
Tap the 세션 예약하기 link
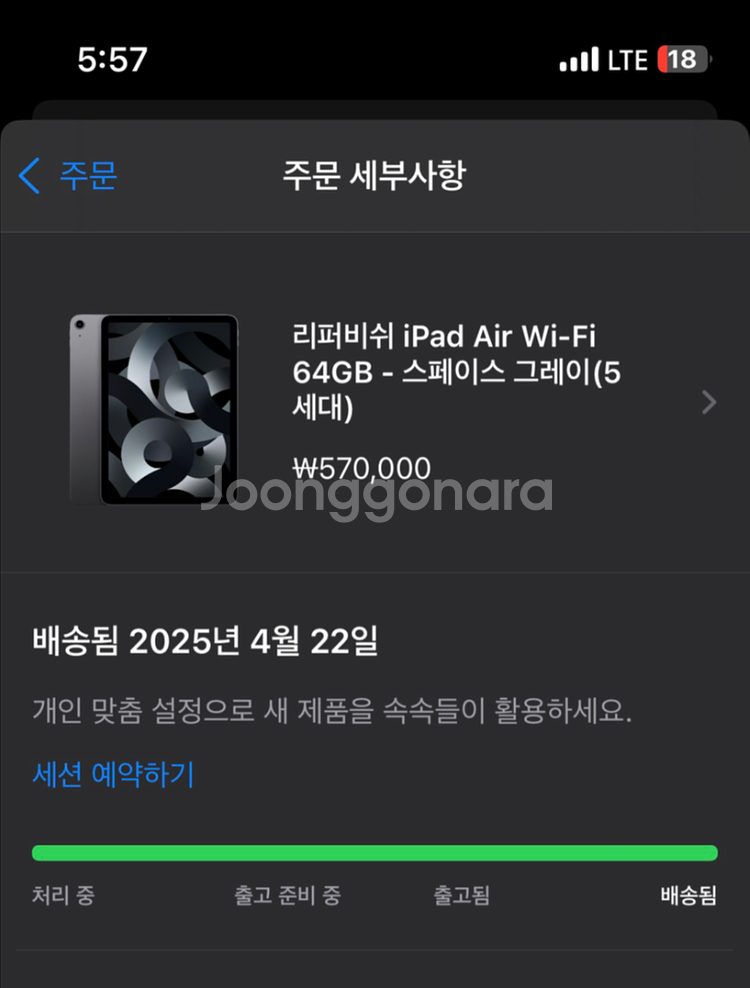113,773
